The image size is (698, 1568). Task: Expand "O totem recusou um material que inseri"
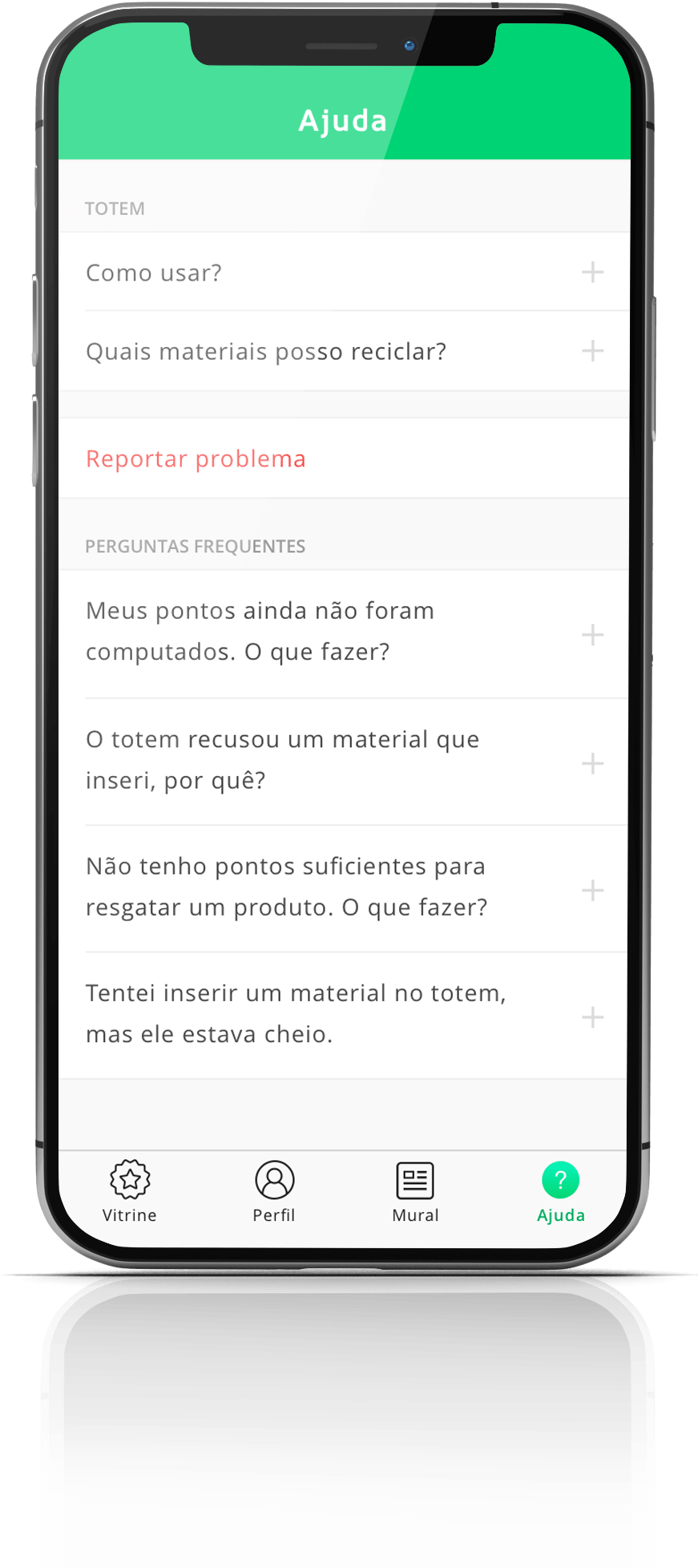(x=593, y=762)
